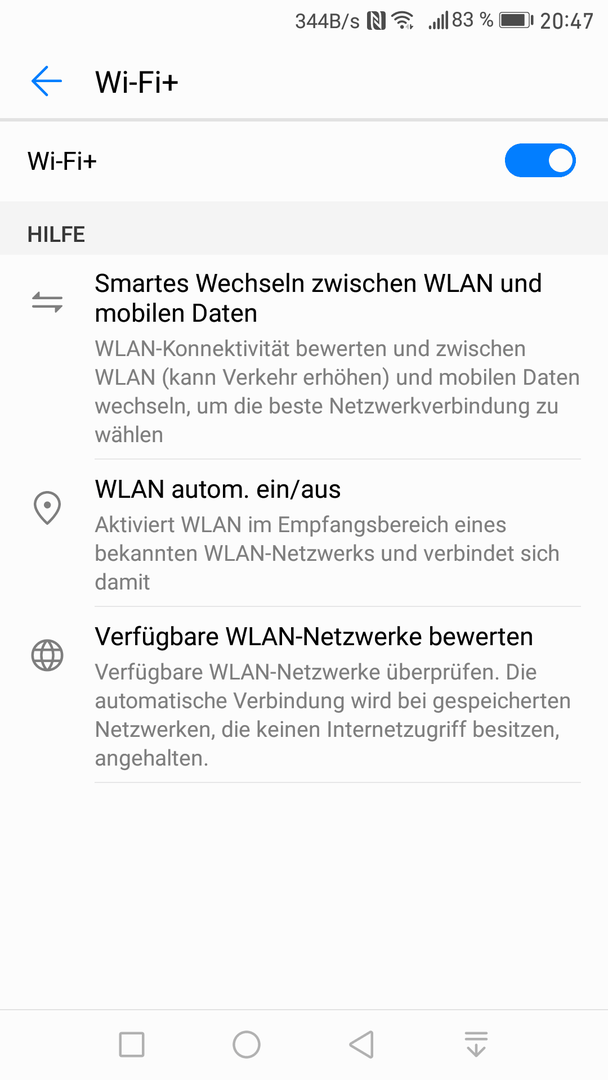
Task: Open Verfügbare WLAN-Netzwerke bewerten
Action: tap(314, 637)
